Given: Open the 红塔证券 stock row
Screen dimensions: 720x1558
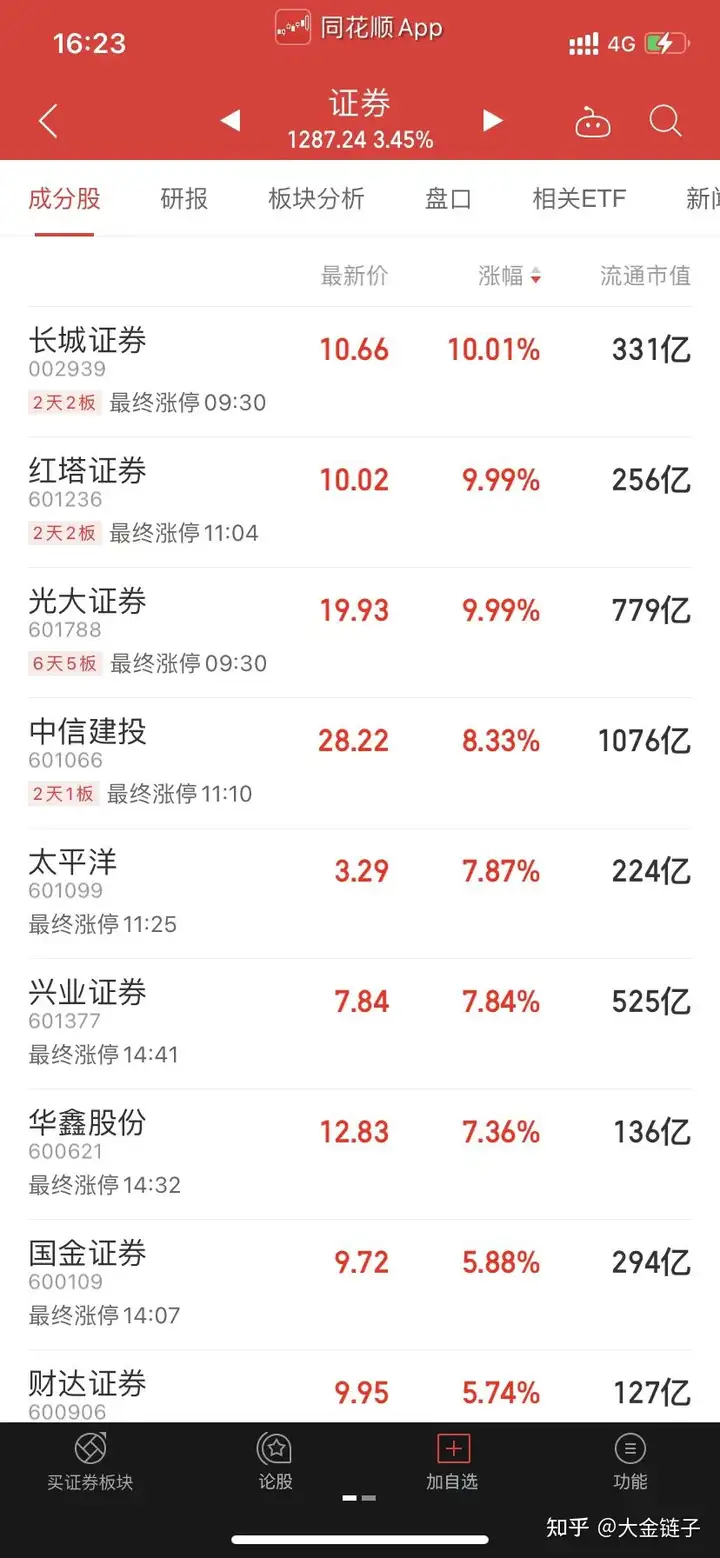Looking at the screenshot, I should click(360, 502).
